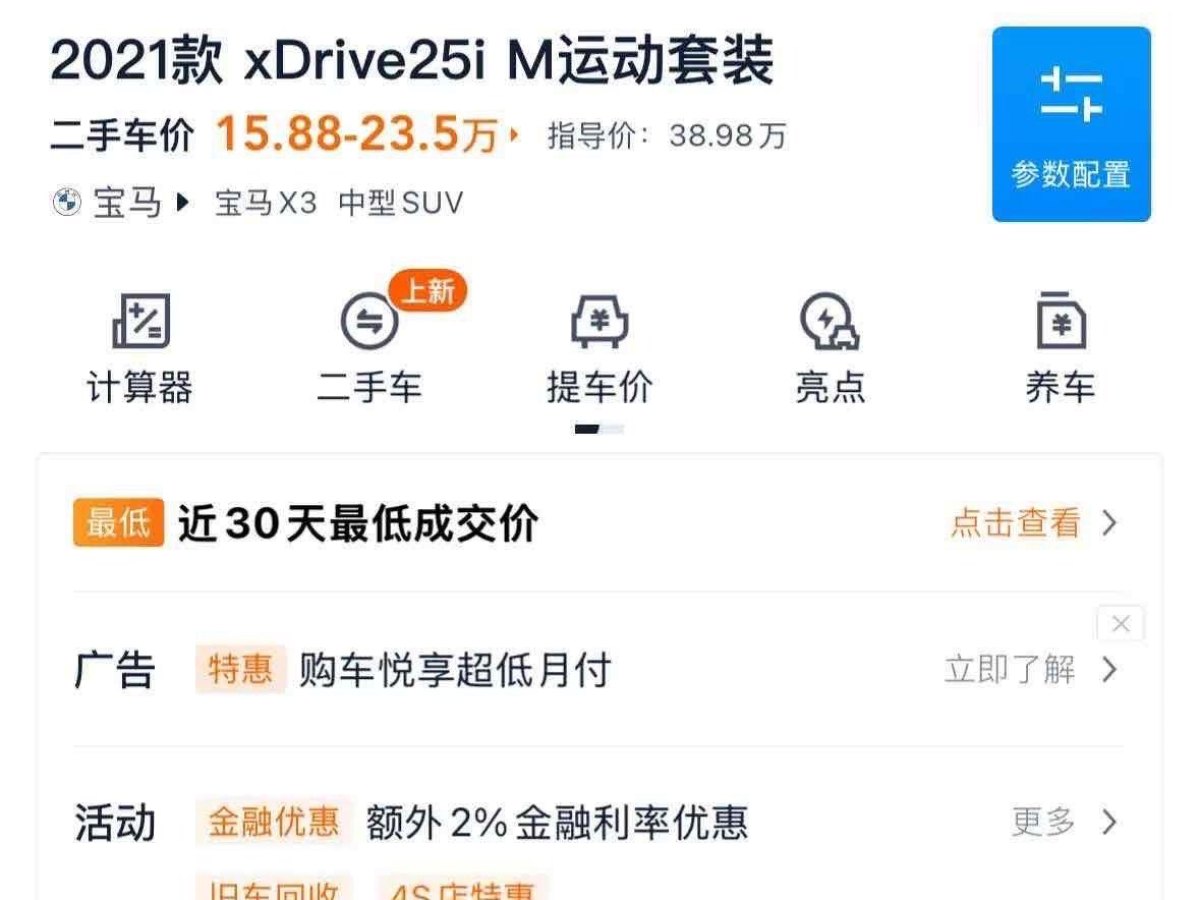View 近30天最低成交价 details

1032,523
